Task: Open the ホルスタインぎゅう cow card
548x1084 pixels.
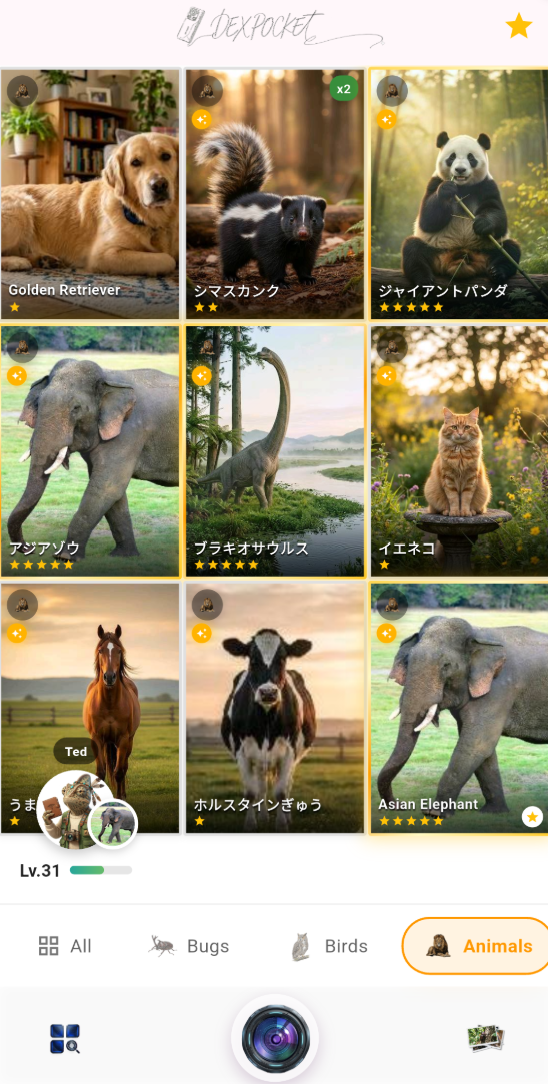Action: [275, 709]
